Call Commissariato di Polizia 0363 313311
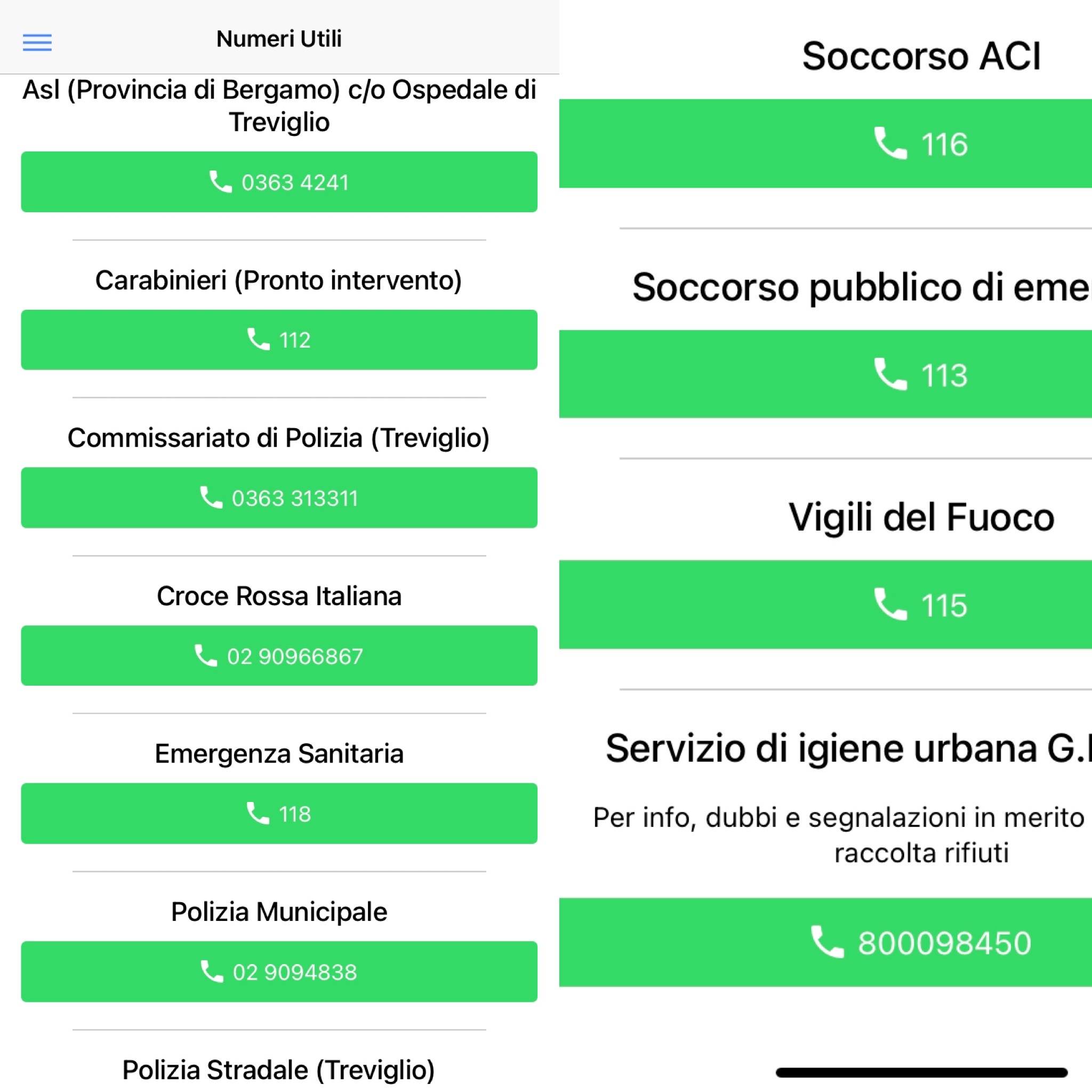This screenshot has width=1092, height=1092. [x=279, y=498]
